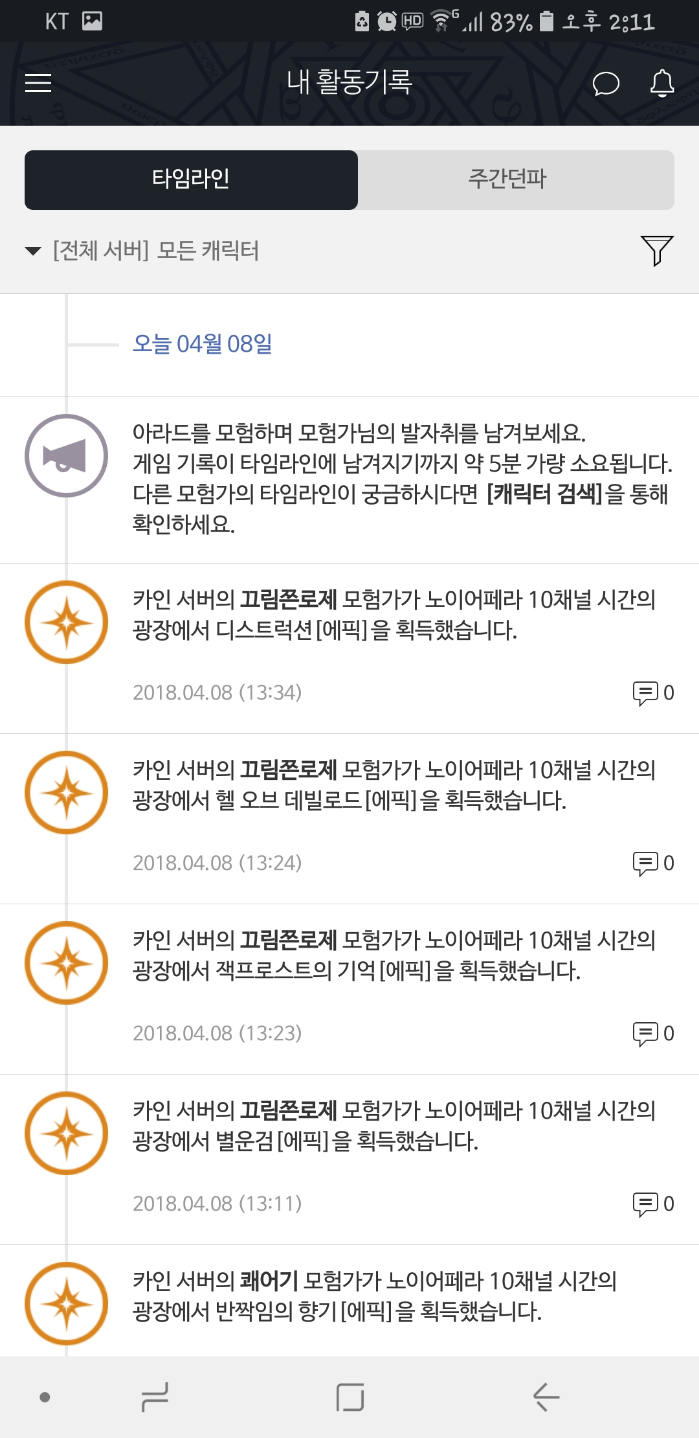The width and height of the screenshot is (699, 1438).
Task: Open the timeline filter funnel icon
Action: point(657,251)
